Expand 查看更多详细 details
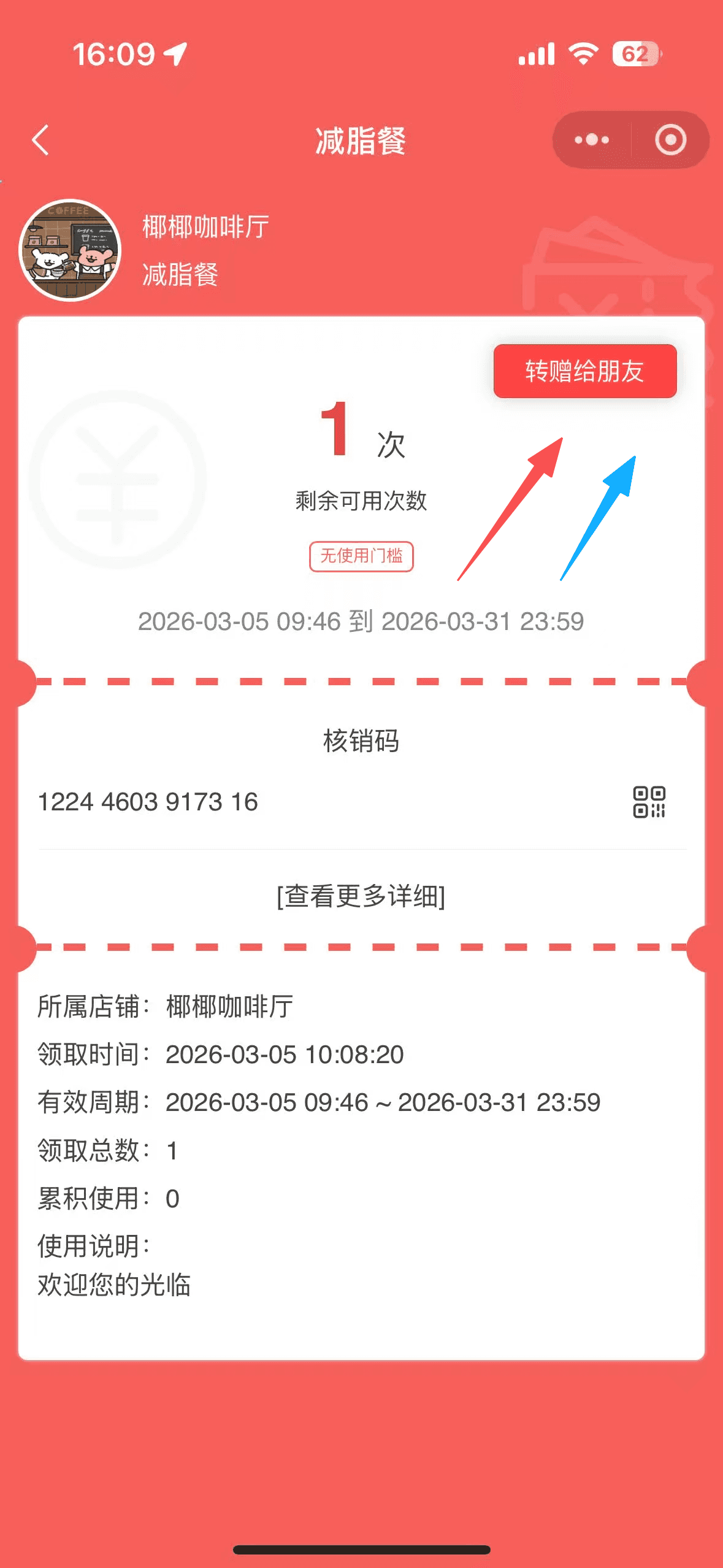Image resolution: width=723 pixels, height=1568 pixels. [361, 896]
